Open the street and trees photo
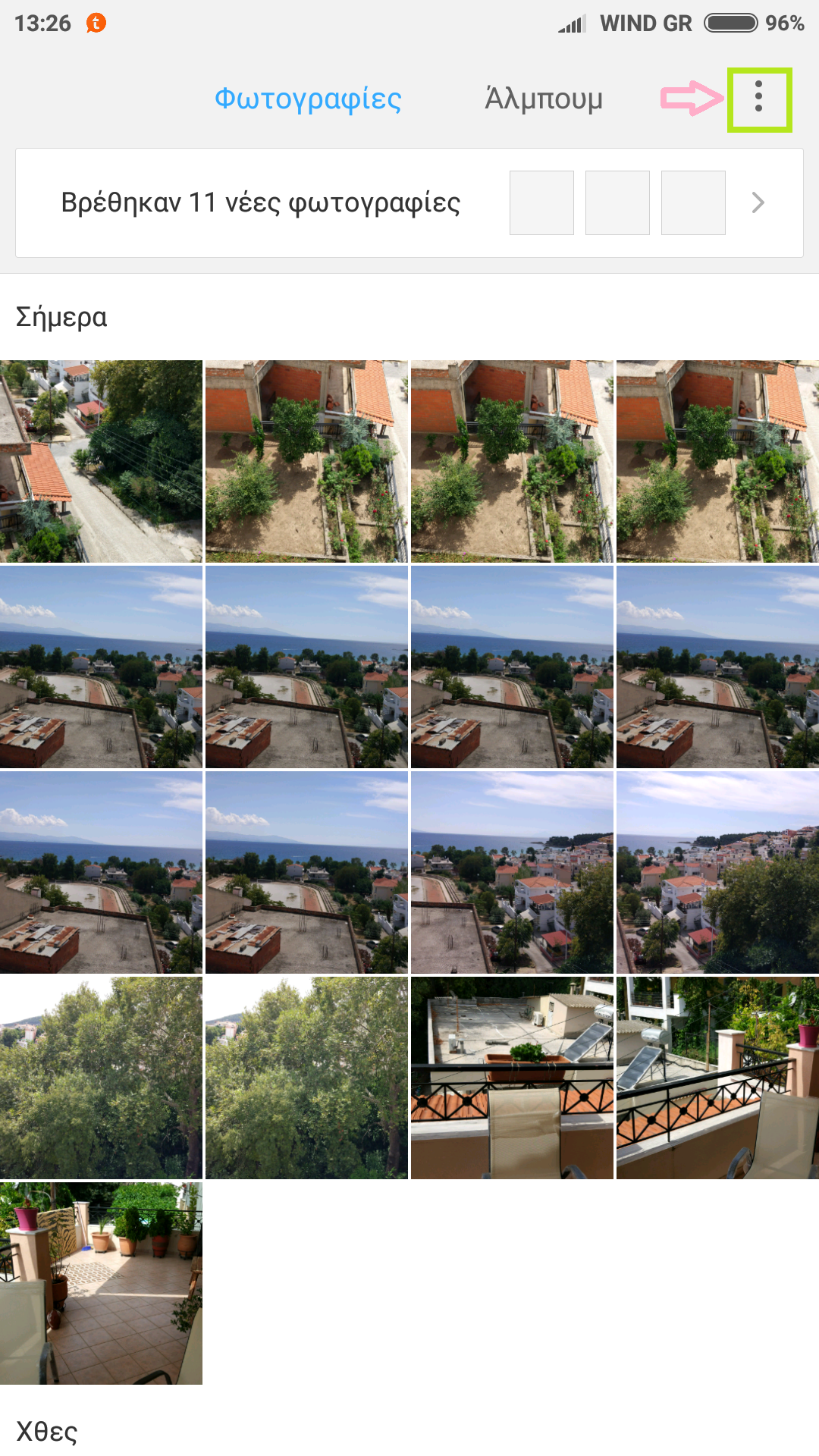Screen dimensions: 819x1456 (x=101, y=461)
